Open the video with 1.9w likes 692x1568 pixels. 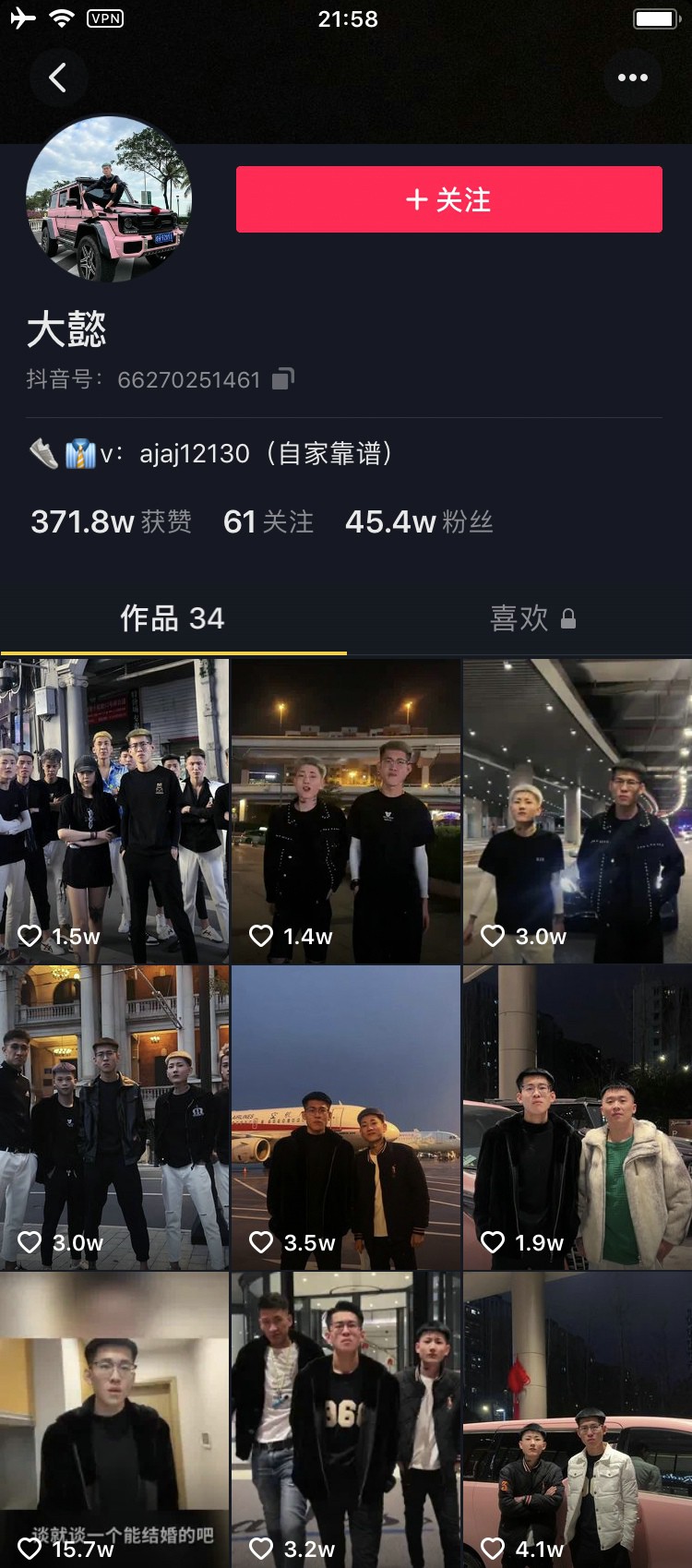click(578, 1117)
